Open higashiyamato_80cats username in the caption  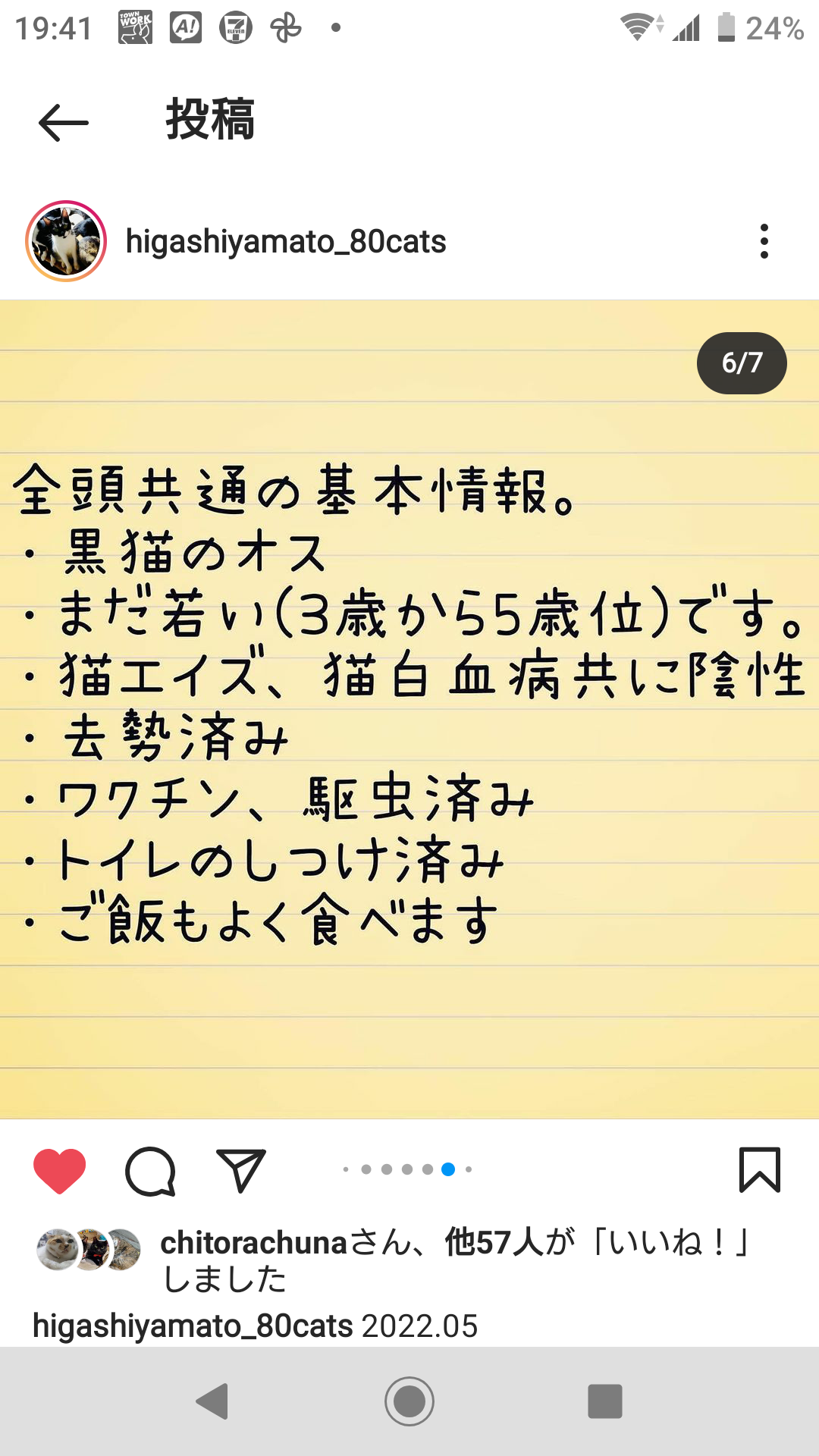[x=193, y=1326]
